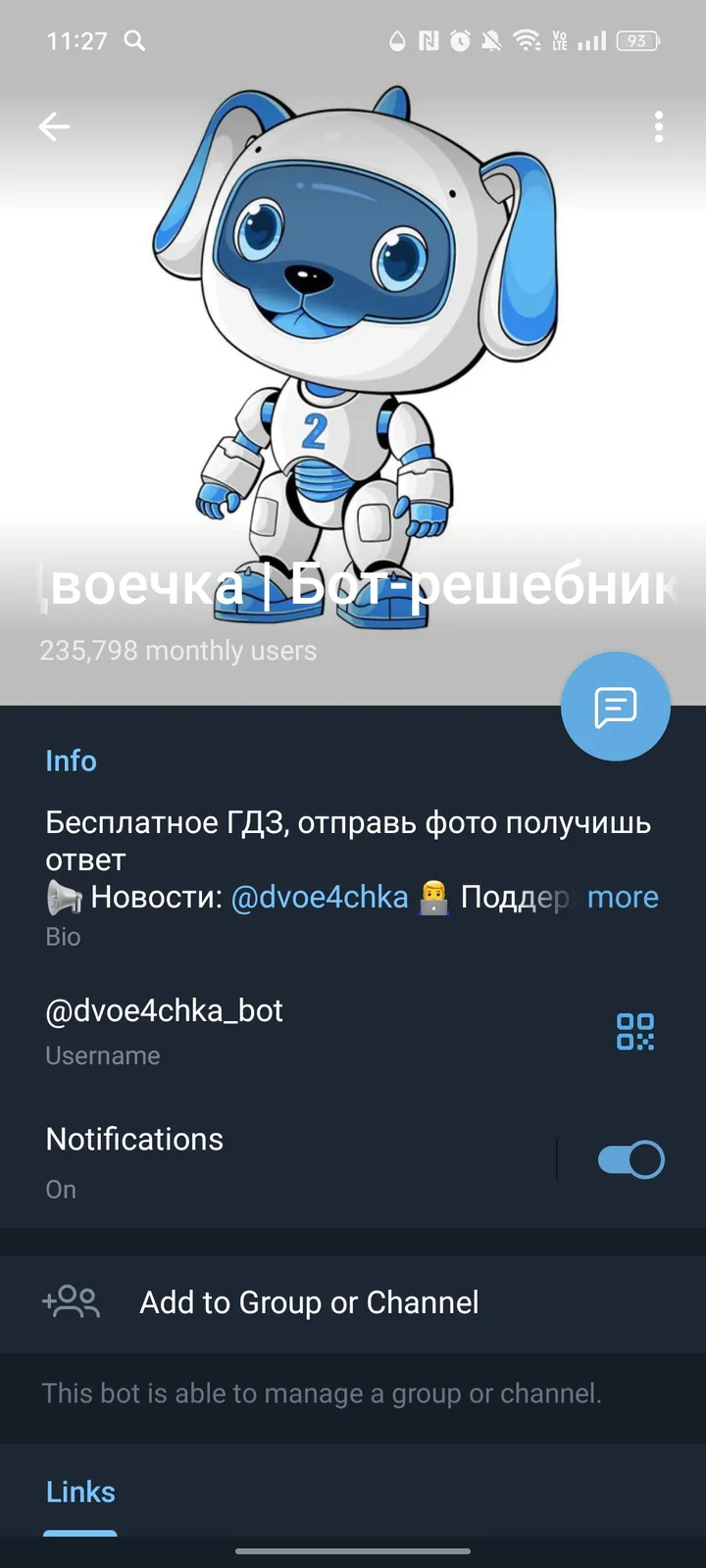Tap Add to Group or Channel
The width and height of the screenshot is (706, 1568).
(308, 1302)
